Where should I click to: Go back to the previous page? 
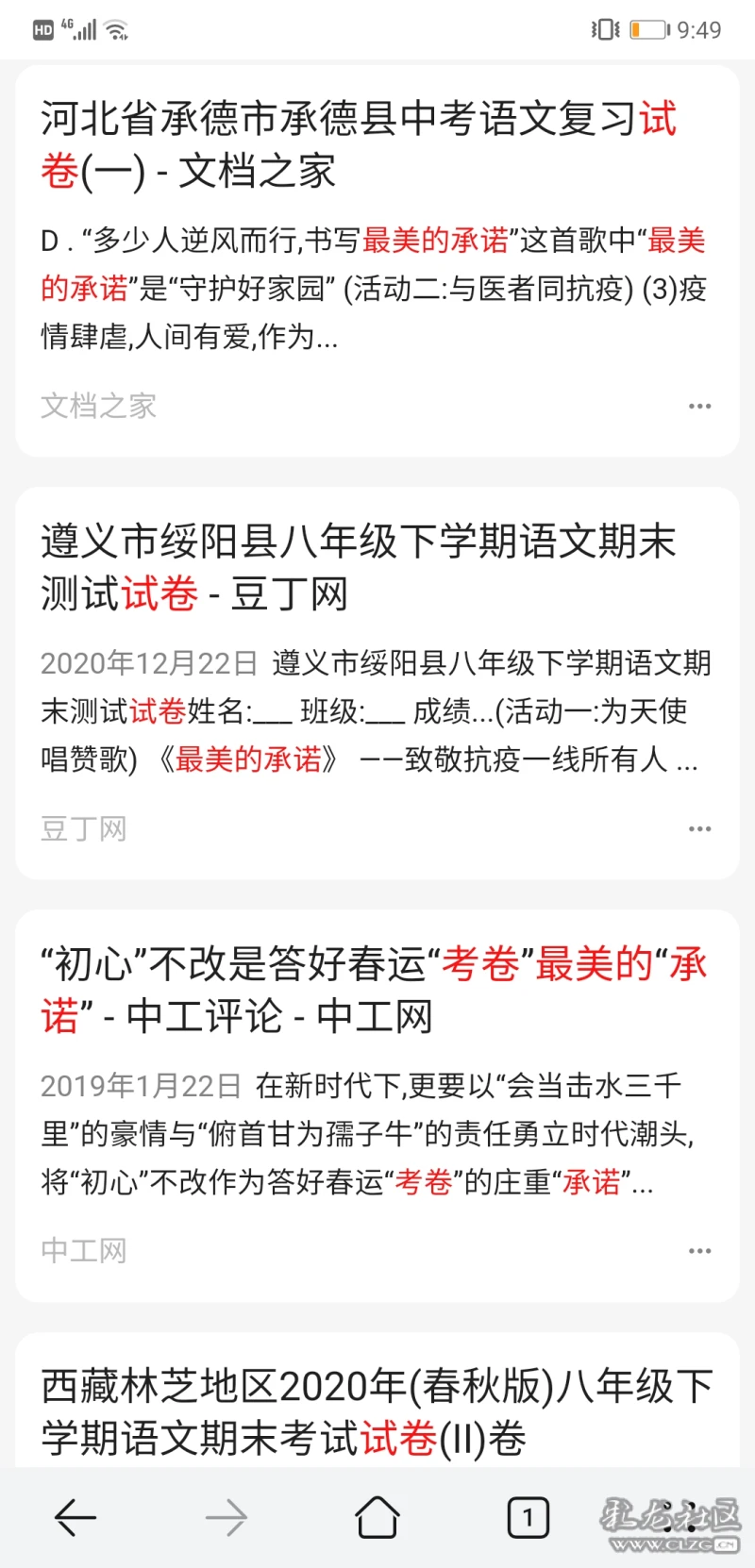[75, 1518]
